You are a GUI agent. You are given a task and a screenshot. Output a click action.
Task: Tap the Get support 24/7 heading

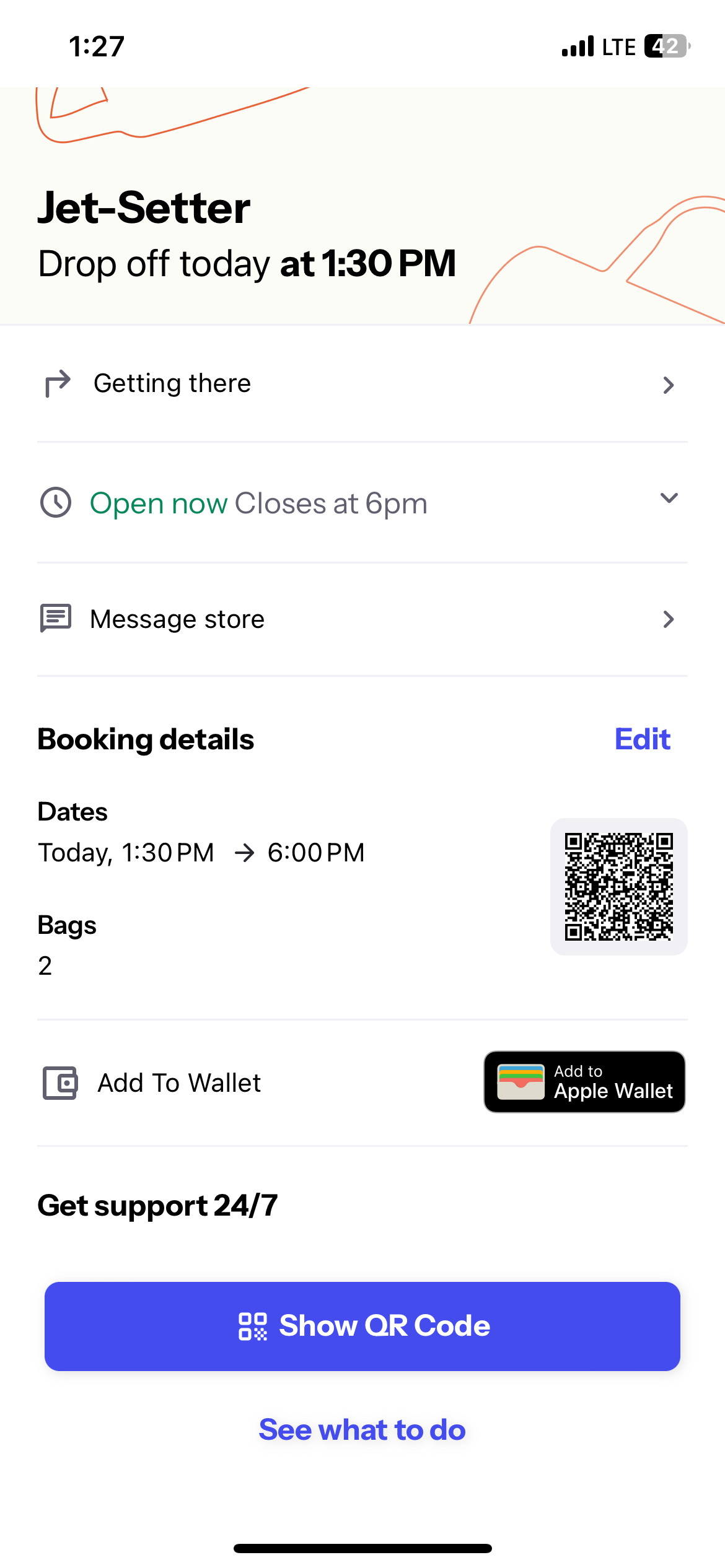click(158, 1205)
